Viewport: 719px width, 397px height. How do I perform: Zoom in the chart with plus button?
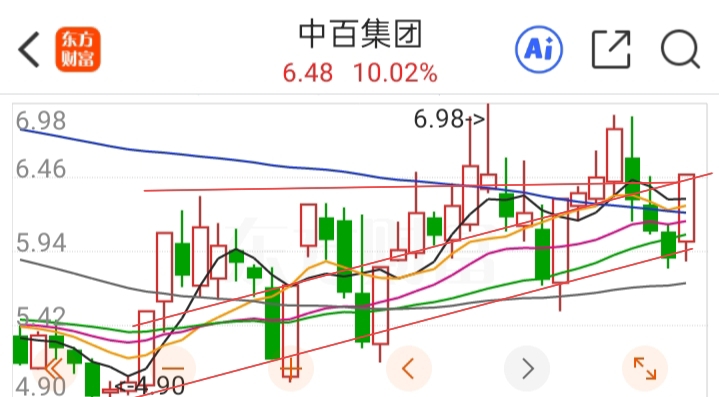tap(291, 368)
